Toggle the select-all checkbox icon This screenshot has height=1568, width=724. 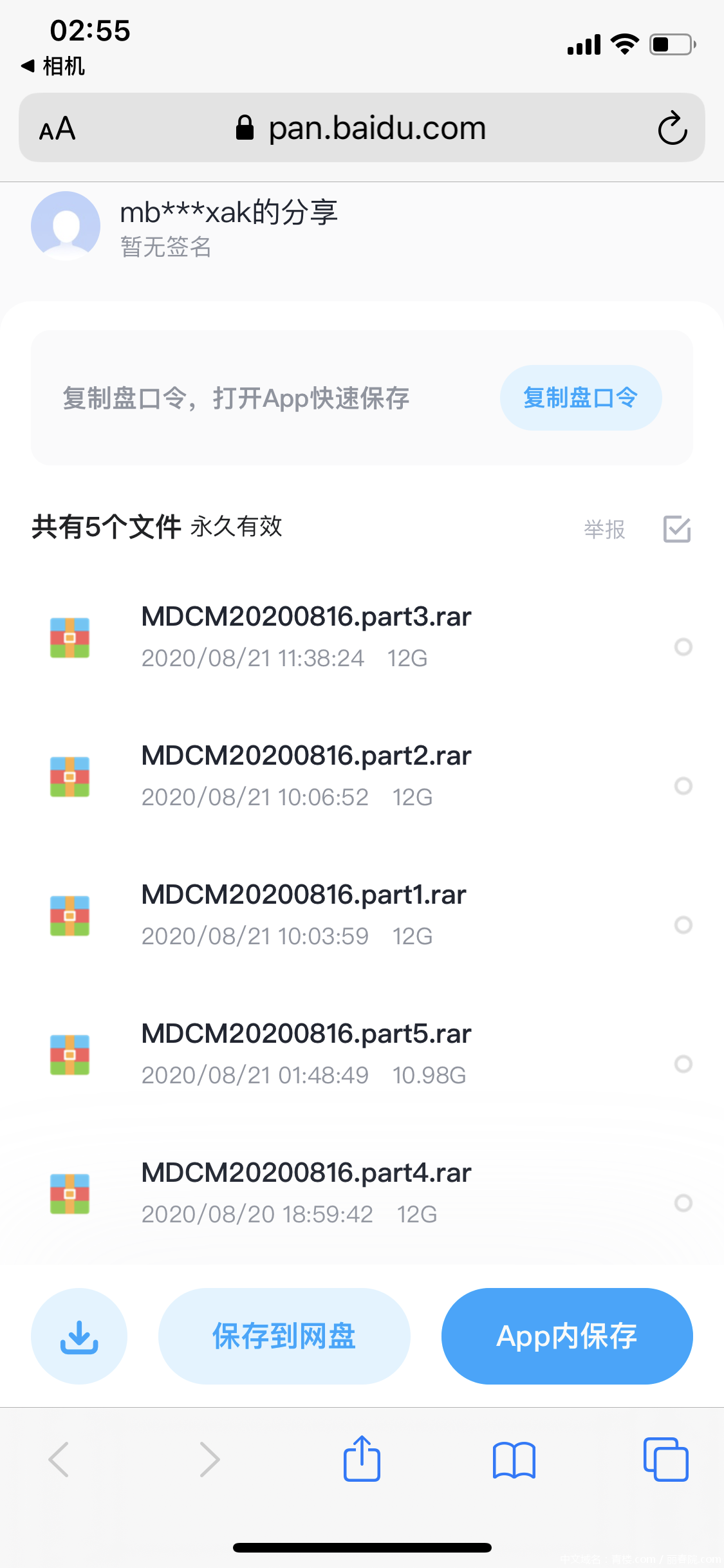[676, 529]
